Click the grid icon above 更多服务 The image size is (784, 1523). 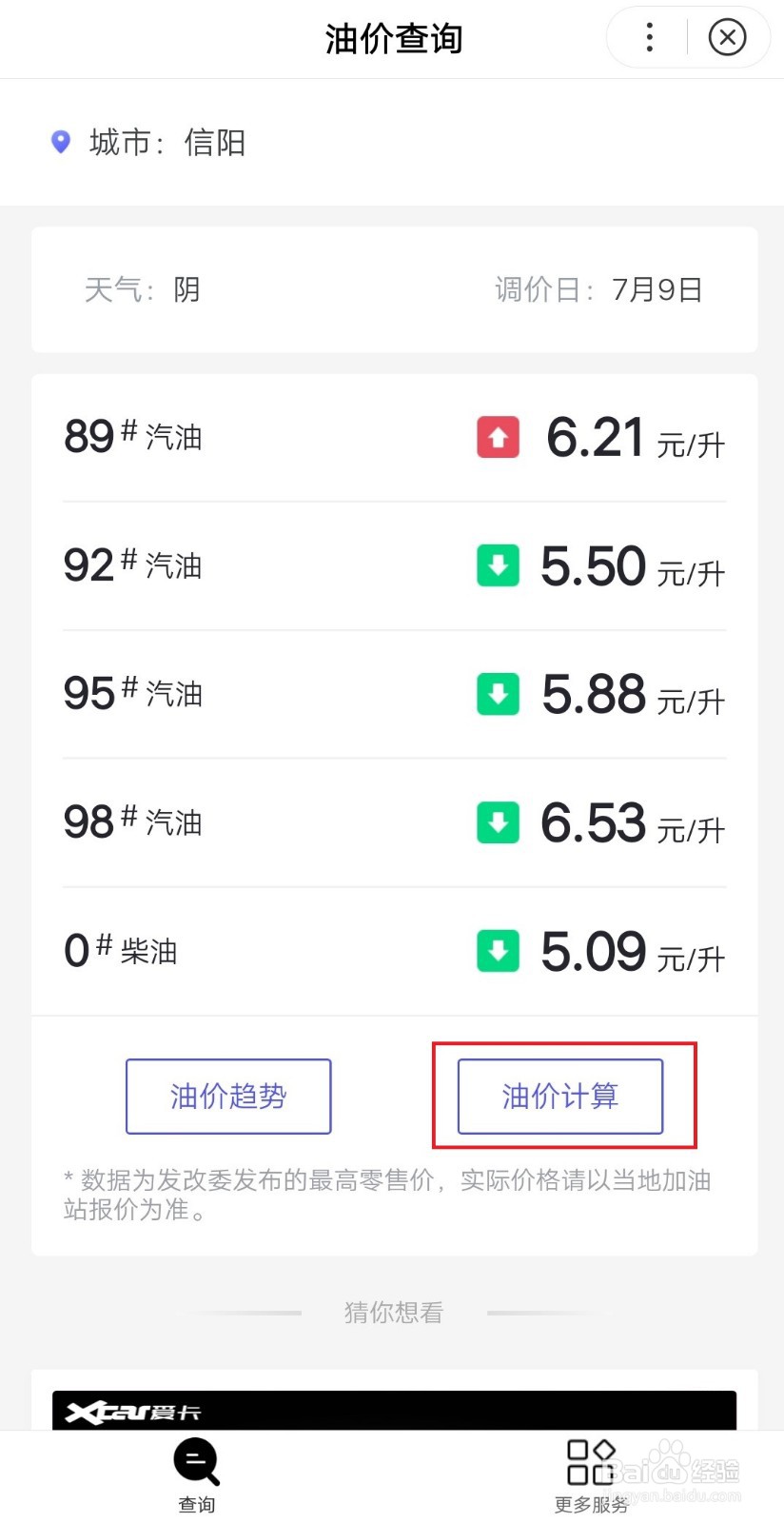pos(589,1461)
